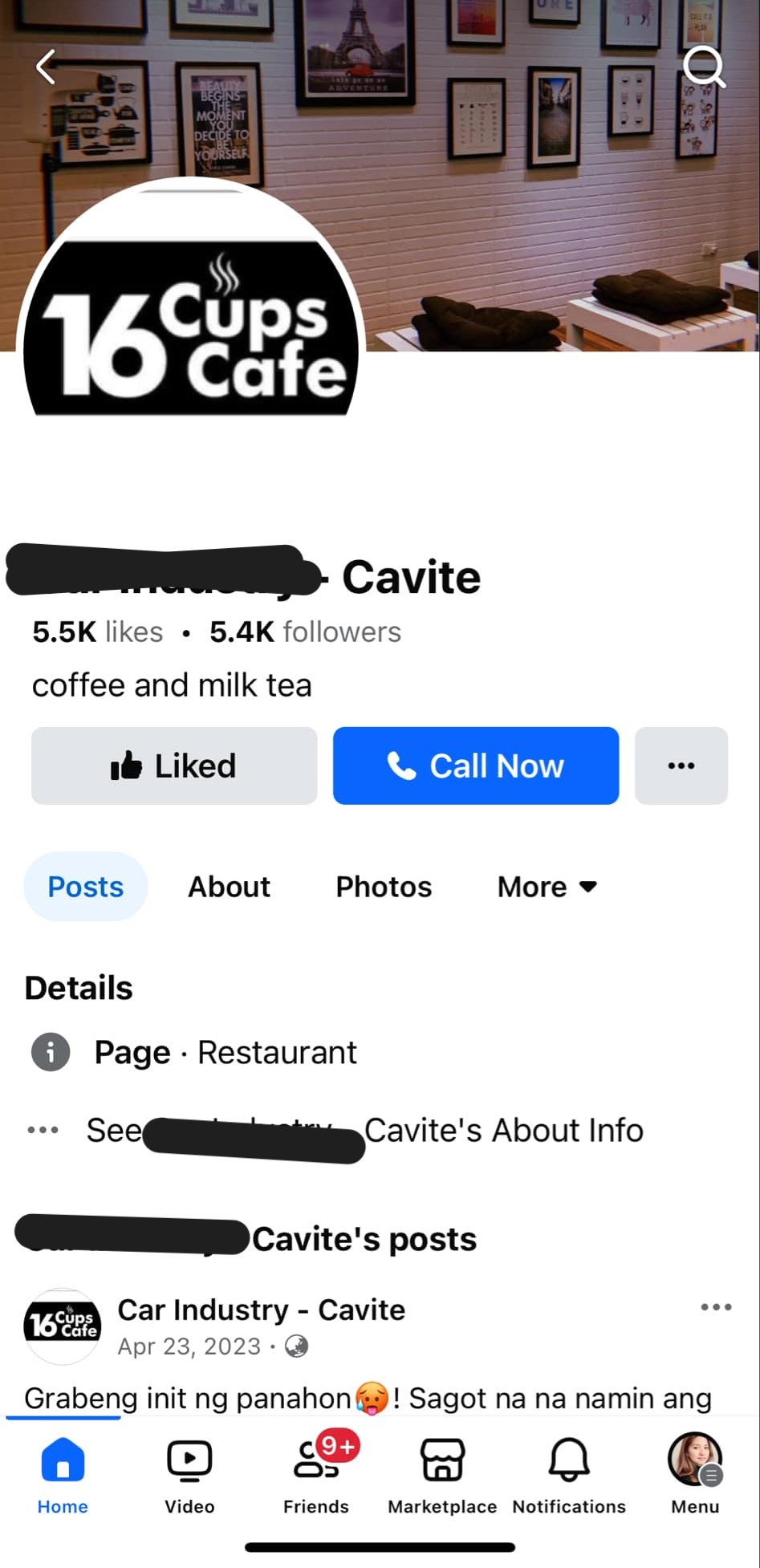Expand the More dropdown
This screenshot has height=1568, width=760.
(547, 887)
